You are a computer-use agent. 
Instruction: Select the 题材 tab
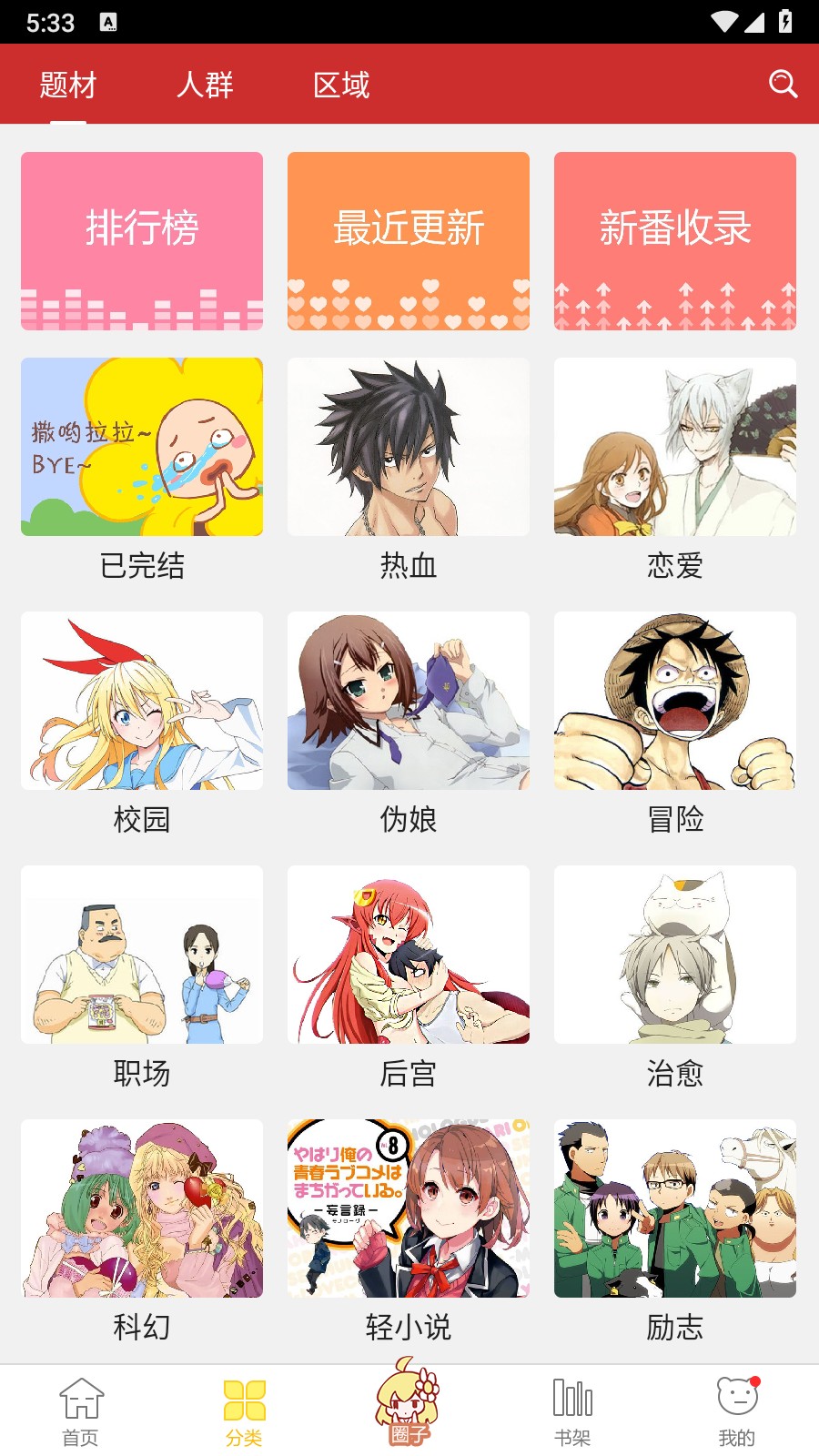tap(68, 85)
